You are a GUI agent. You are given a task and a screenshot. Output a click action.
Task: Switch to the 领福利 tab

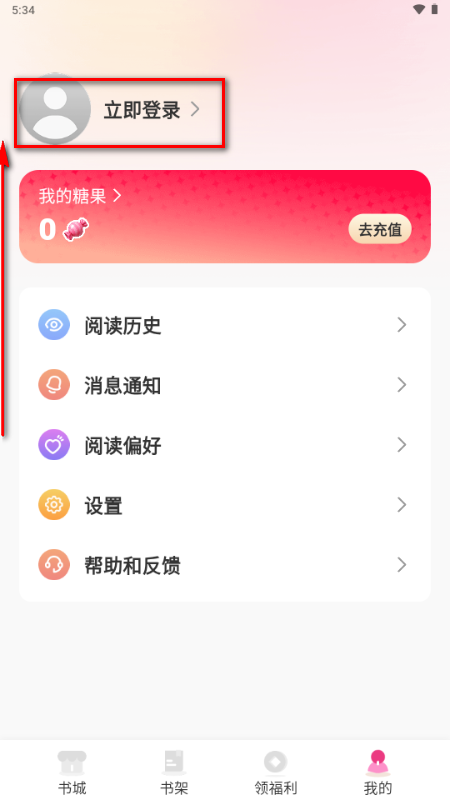(276, 772)
